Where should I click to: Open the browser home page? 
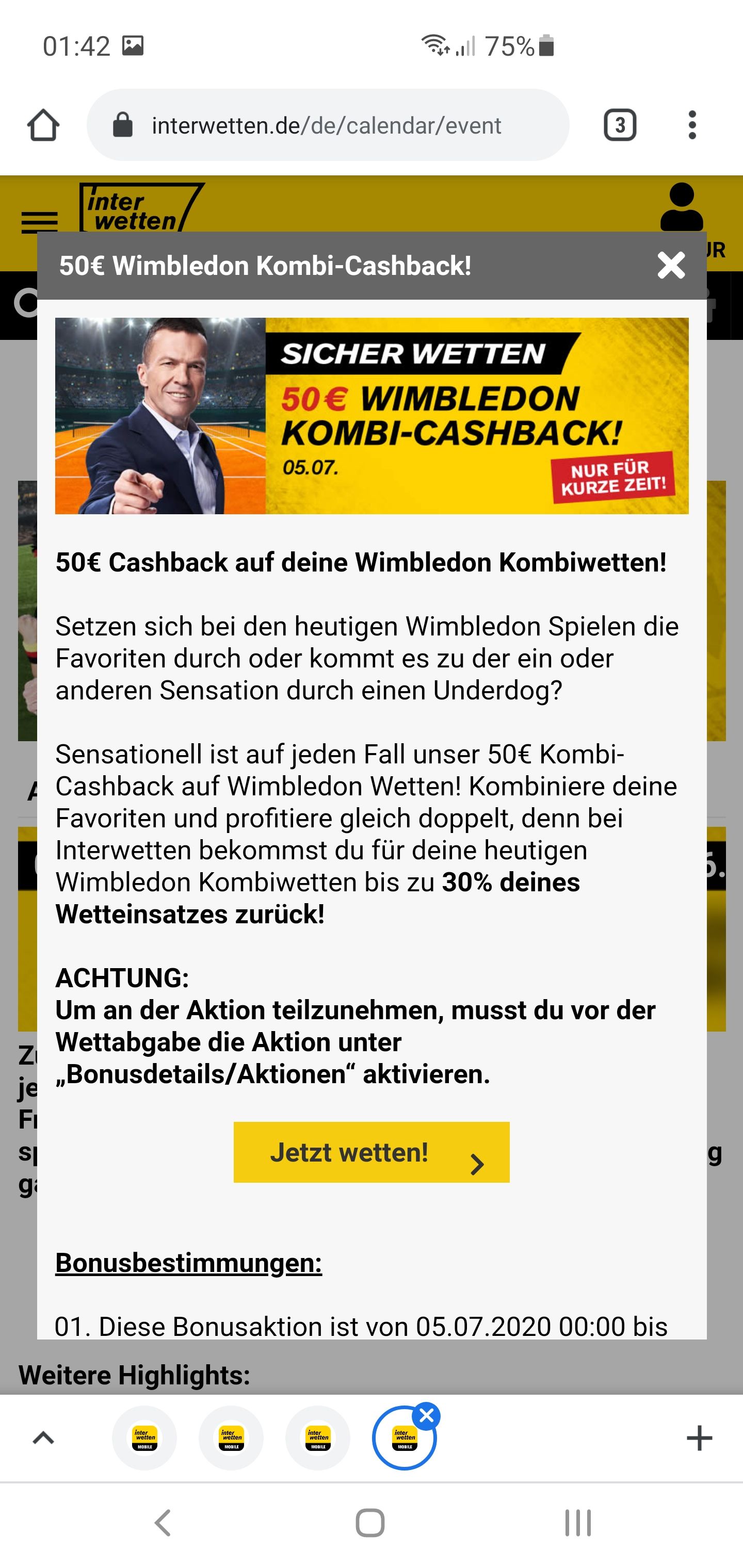click(43, 125)
